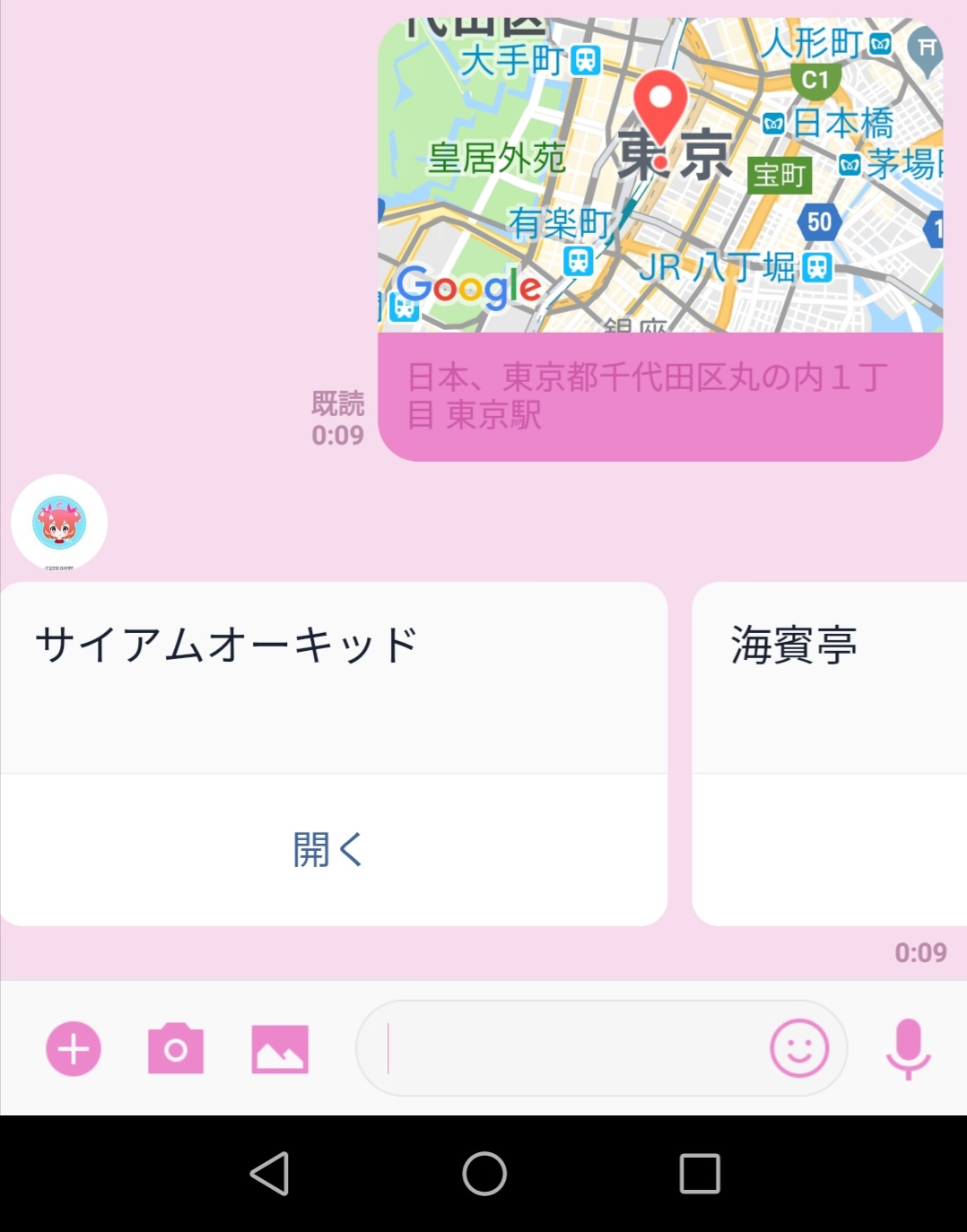Tap 開く on the サイアムオーキッド card
967x1232 pixels.
[328, 849]
